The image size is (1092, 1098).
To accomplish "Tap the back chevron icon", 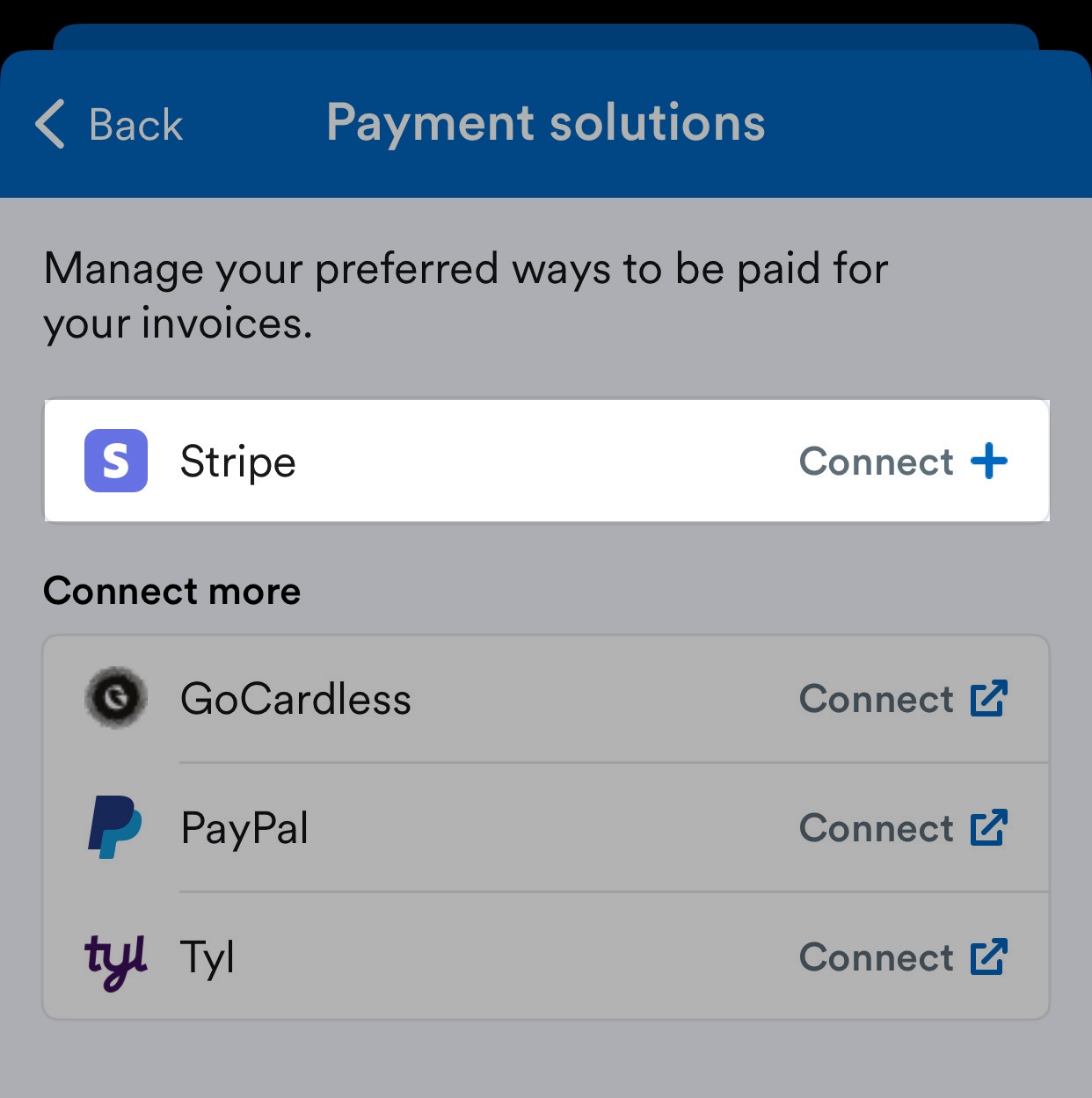I will [x=50, y=123].
